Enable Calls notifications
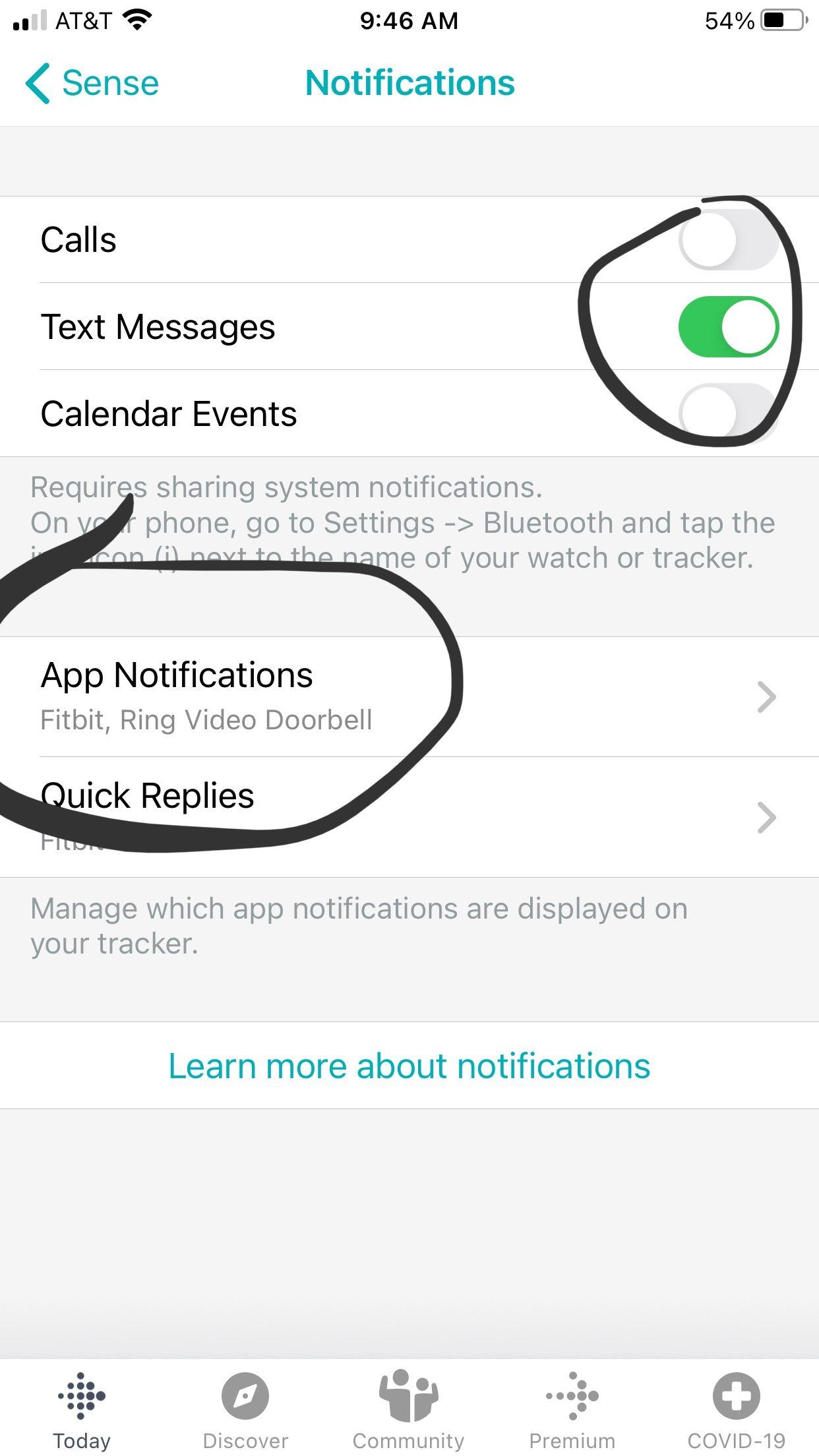Viewport: 819px width, 1456px height. point(728,240)
